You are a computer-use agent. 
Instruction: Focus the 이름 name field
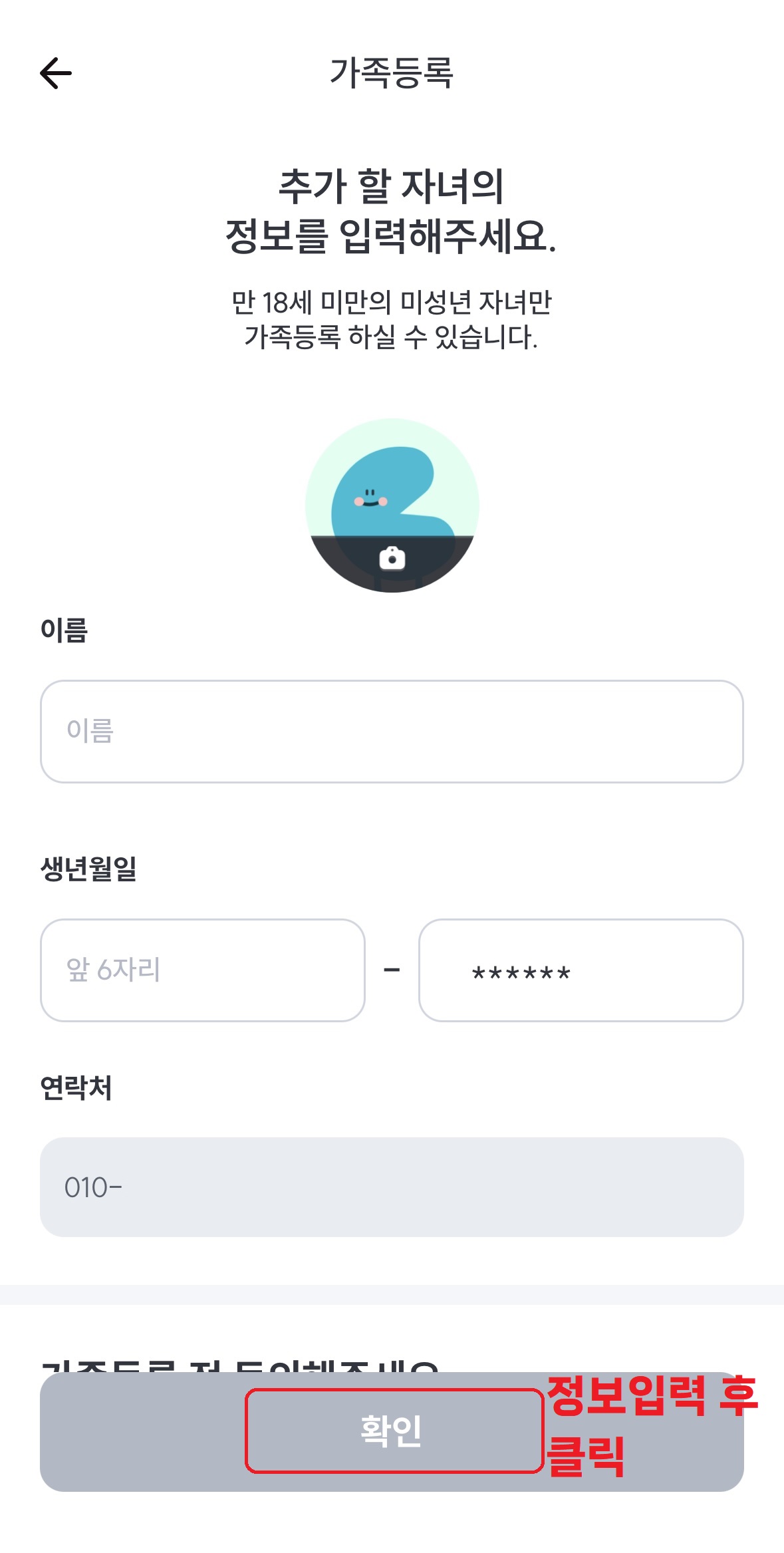392,731
